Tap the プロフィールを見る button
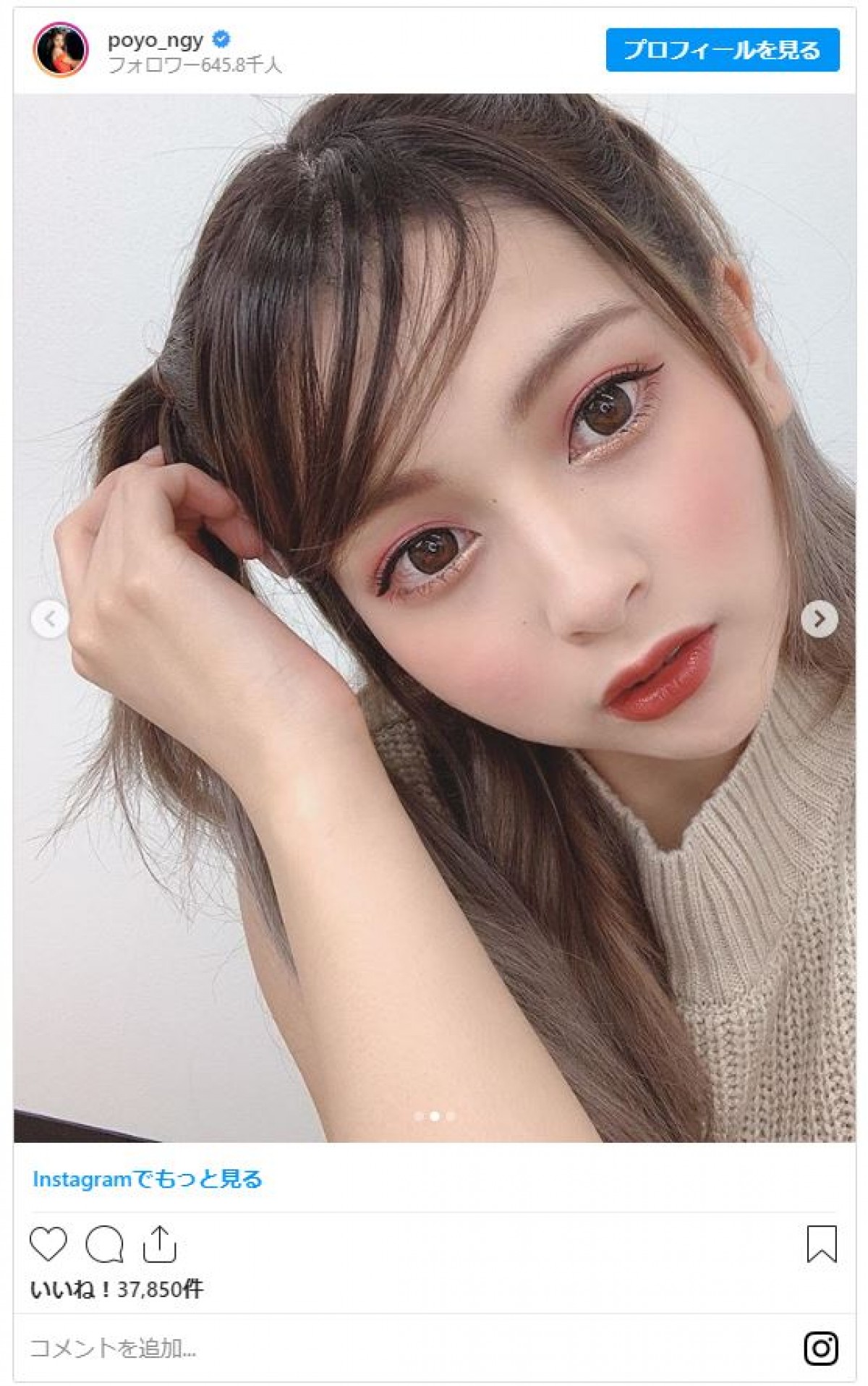Screen dimensions: 868x1386 point(722,50)
